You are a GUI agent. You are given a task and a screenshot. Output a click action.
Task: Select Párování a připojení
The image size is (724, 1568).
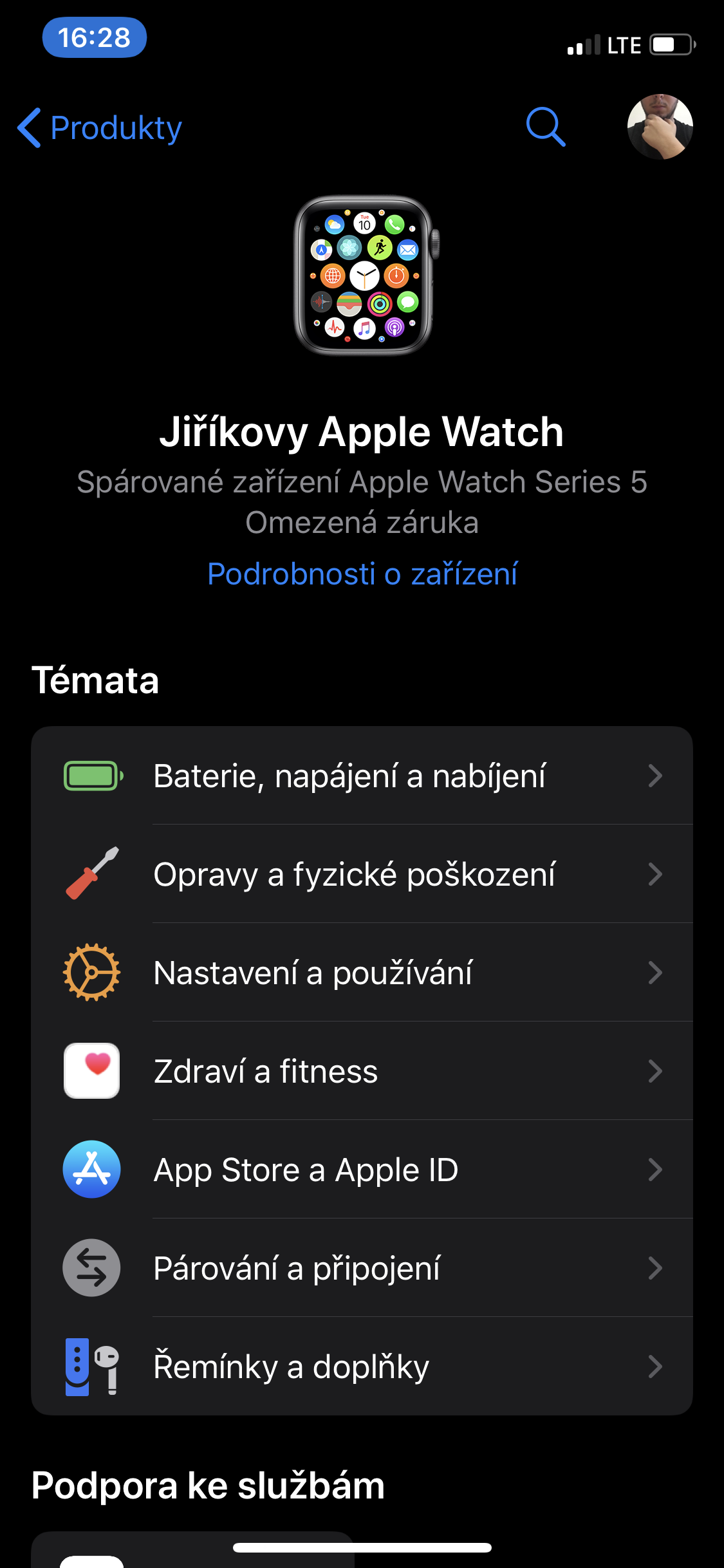point(362,1268)
